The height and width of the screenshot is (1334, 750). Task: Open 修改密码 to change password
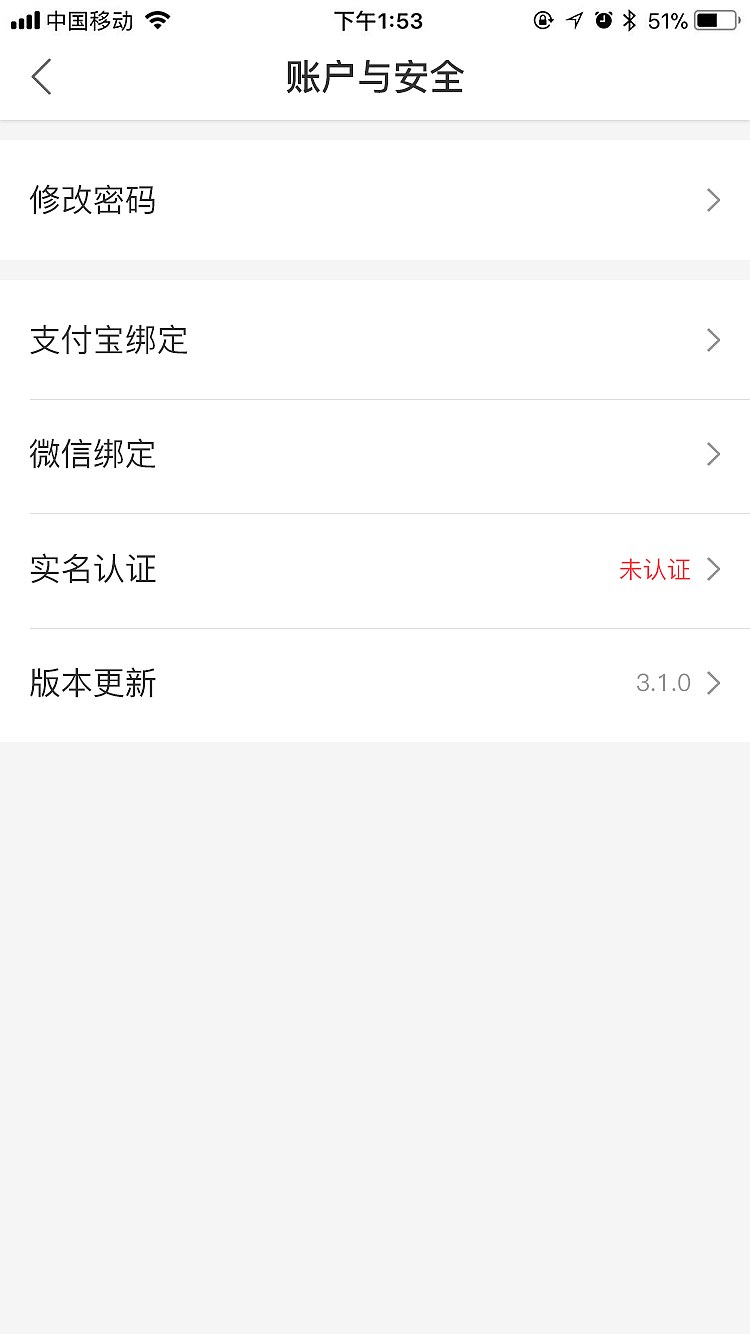pyautogui.click(x=93, y=200)
